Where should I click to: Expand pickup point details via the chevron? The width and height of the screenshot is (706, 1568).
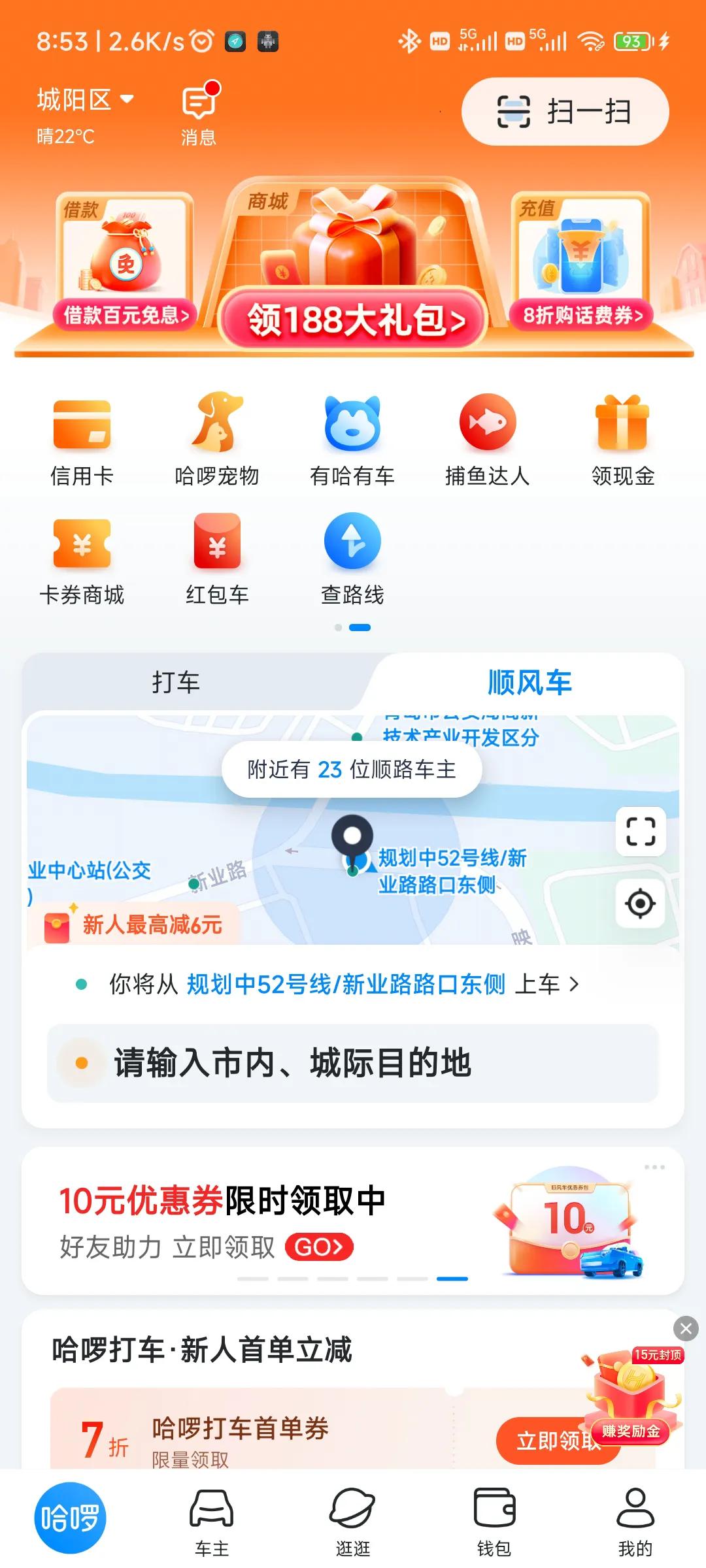575,985
